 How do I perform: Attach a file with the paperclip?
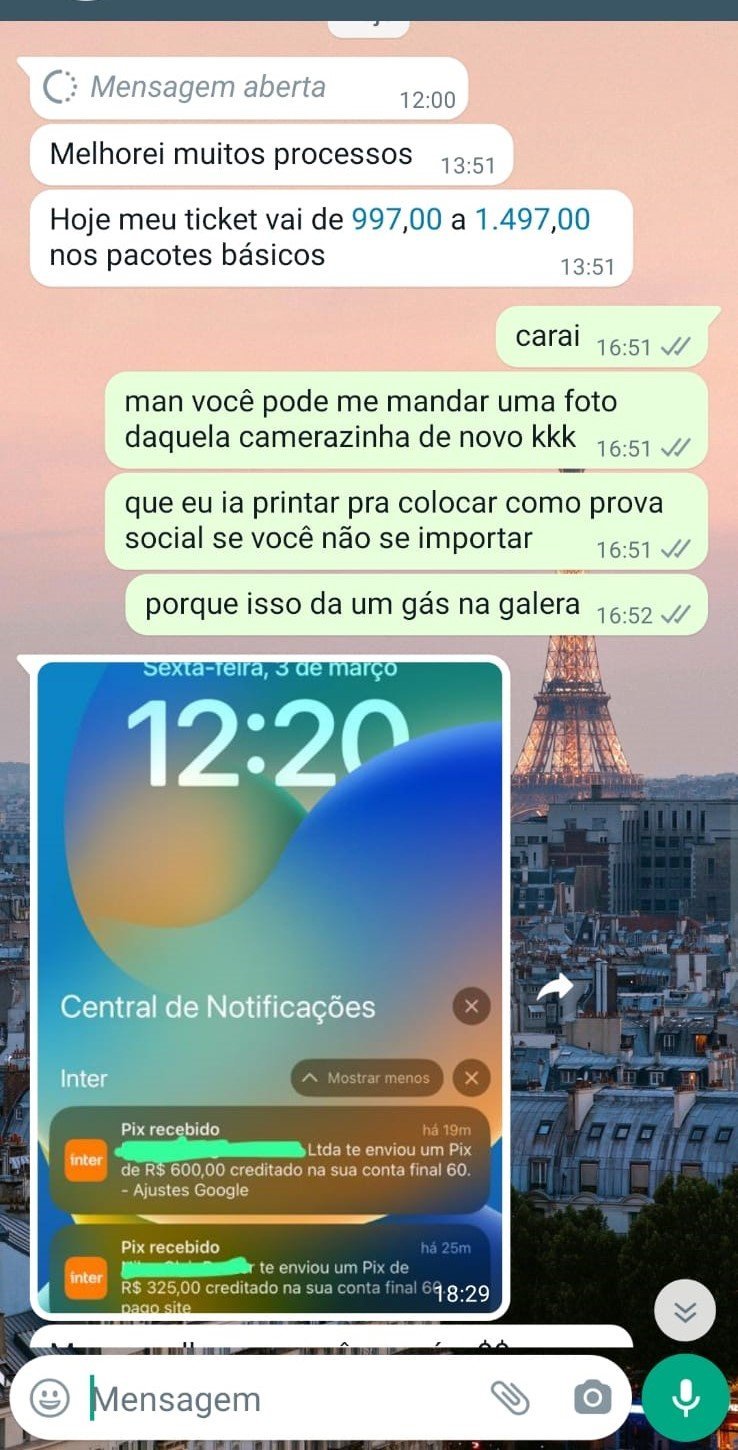[x=510, y=1398]
